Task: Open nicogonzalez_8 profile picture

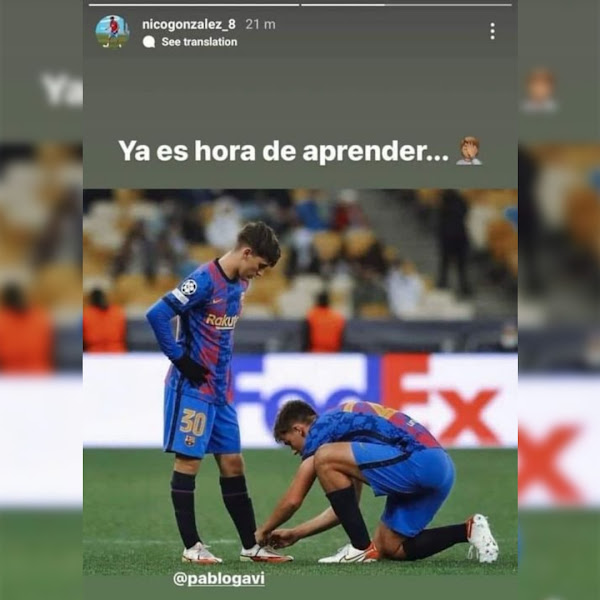Action: click(112, 32)
